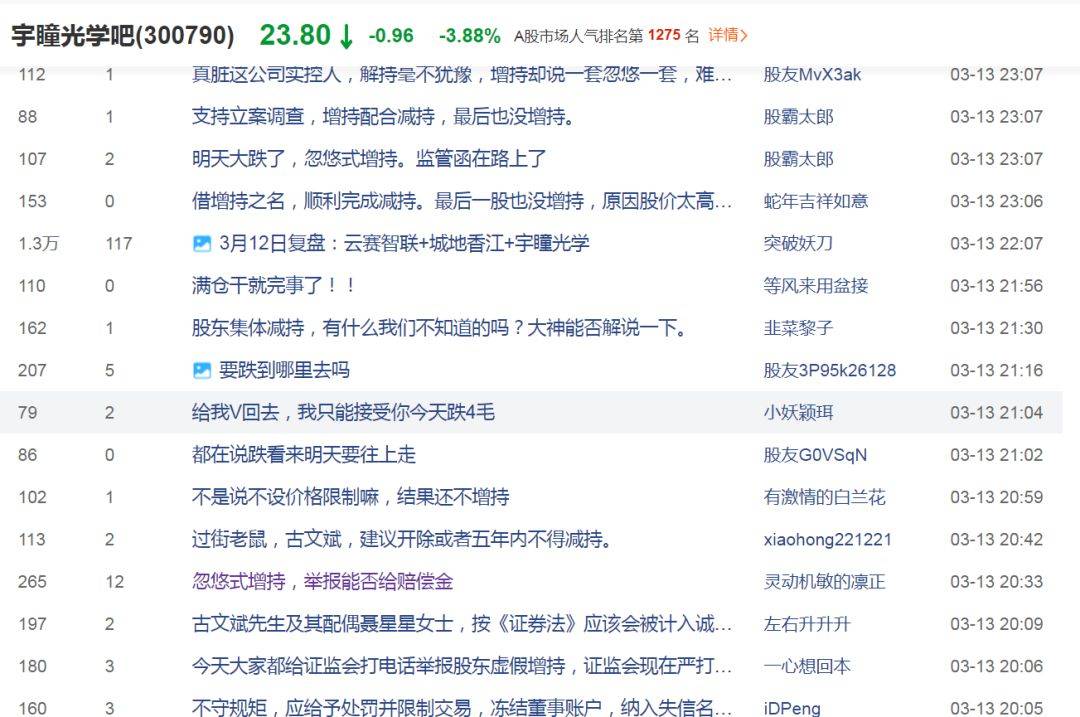The image size is (1080, 717).
Task: Open post '股东集体减持，有什么我们不知道的吗'
Action: click(439, 328)
